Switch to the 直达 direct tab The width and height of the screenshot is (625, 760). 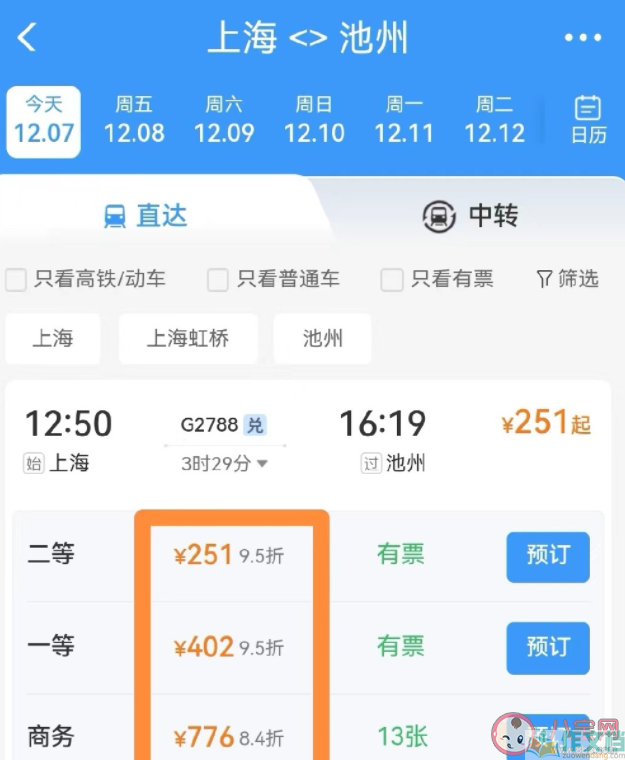147,216
